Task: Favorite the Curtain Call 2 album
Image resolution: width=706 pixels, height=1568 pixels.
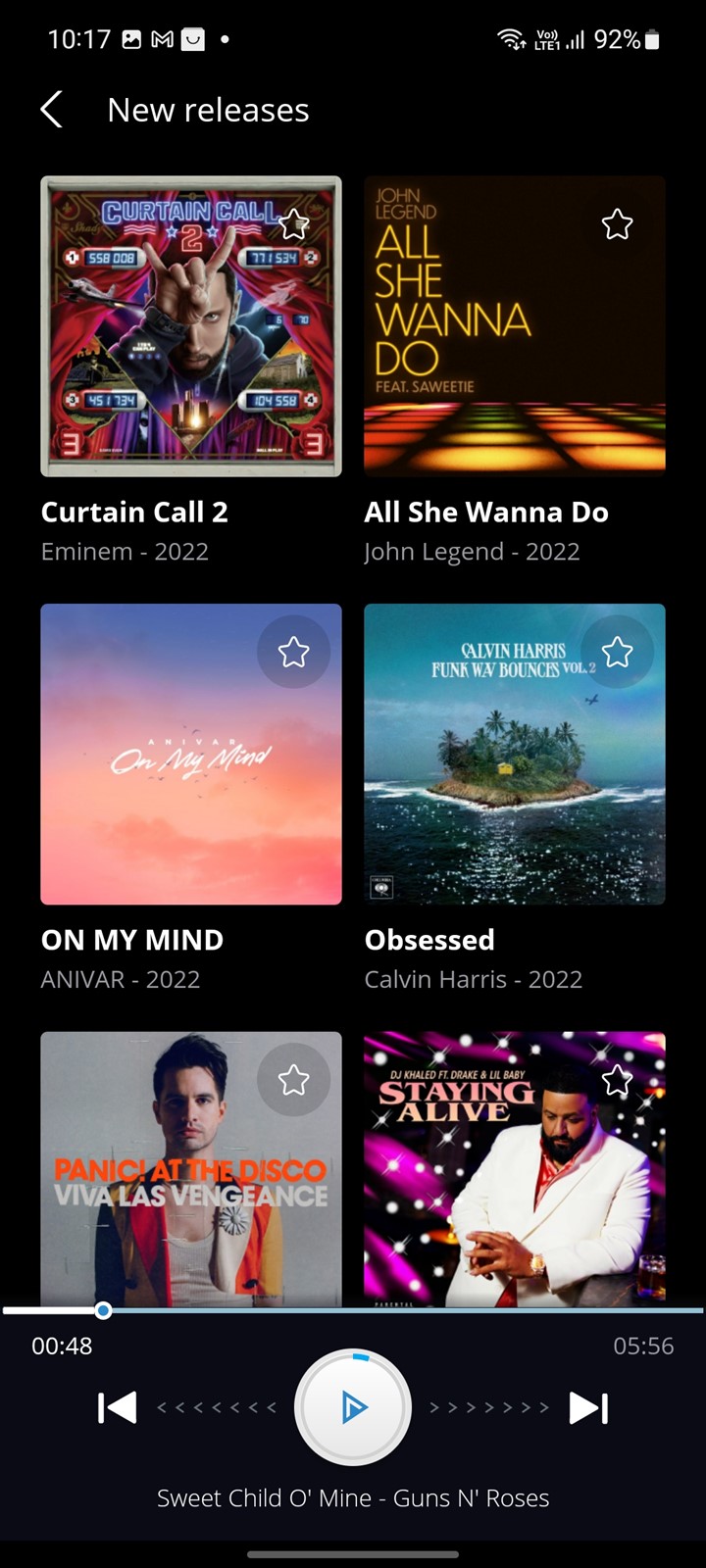Action: coord(294,224)
